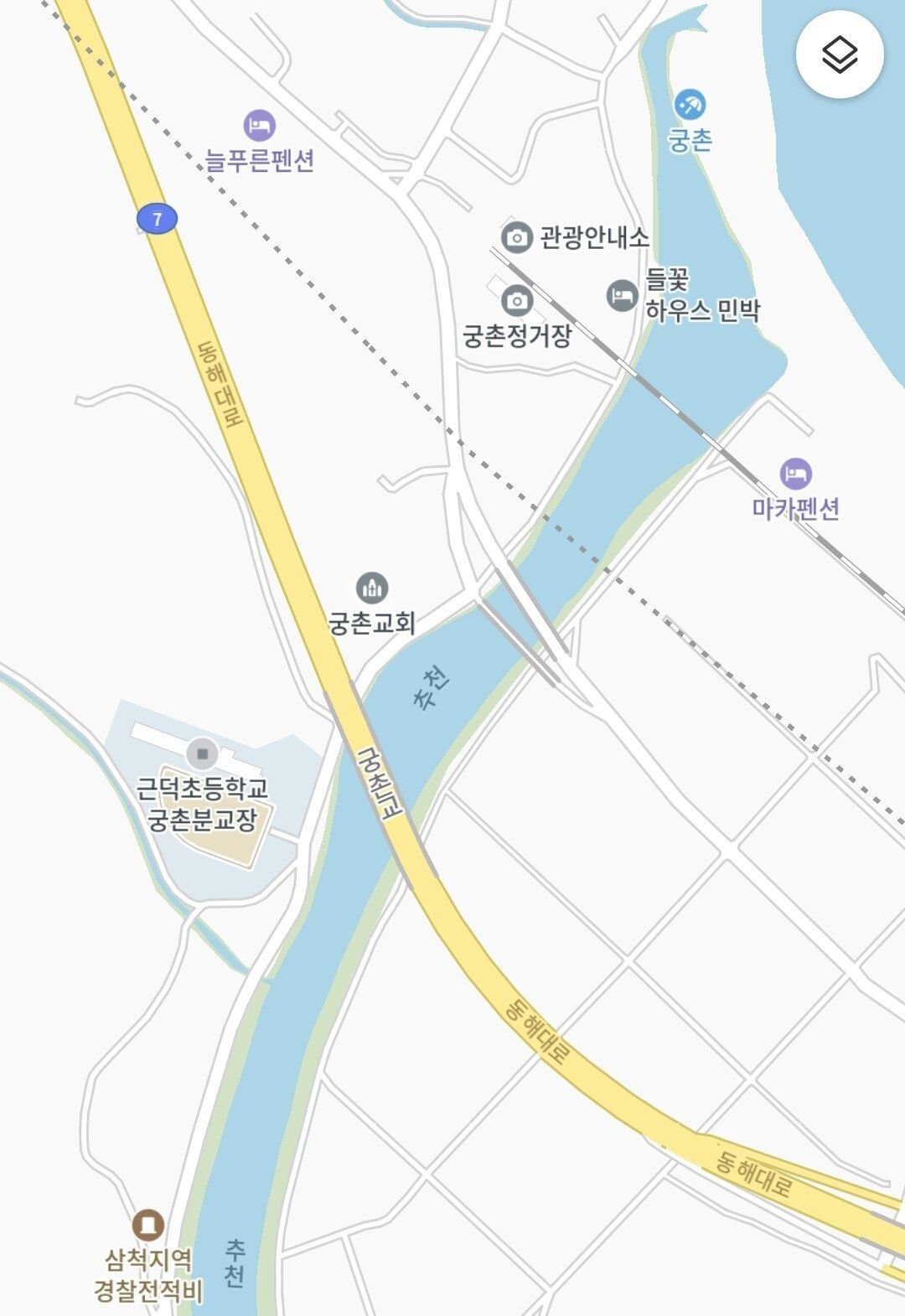Click the 궁촌 beach umbrella icon
The image size is (905, 1316).
click(689, 103)
